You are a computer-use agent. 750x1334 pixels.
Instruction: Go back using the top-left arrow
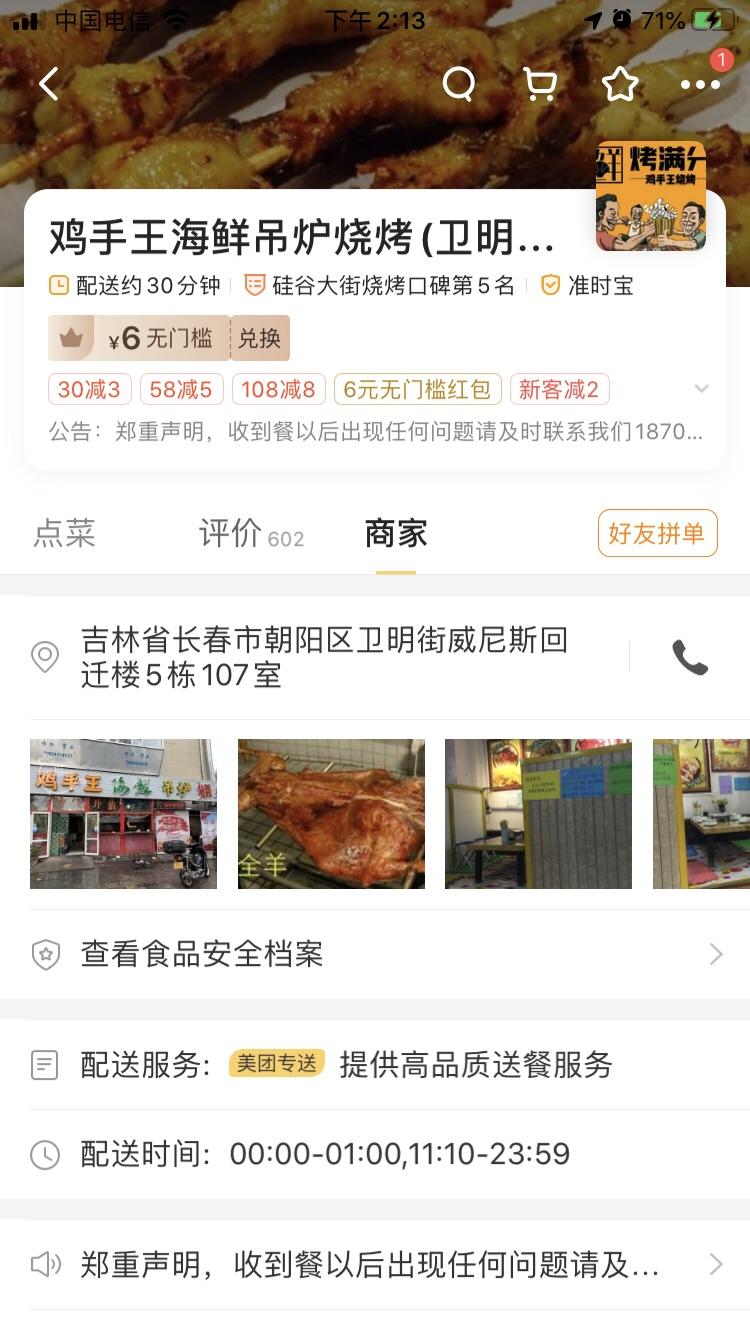tap(48, 85)
